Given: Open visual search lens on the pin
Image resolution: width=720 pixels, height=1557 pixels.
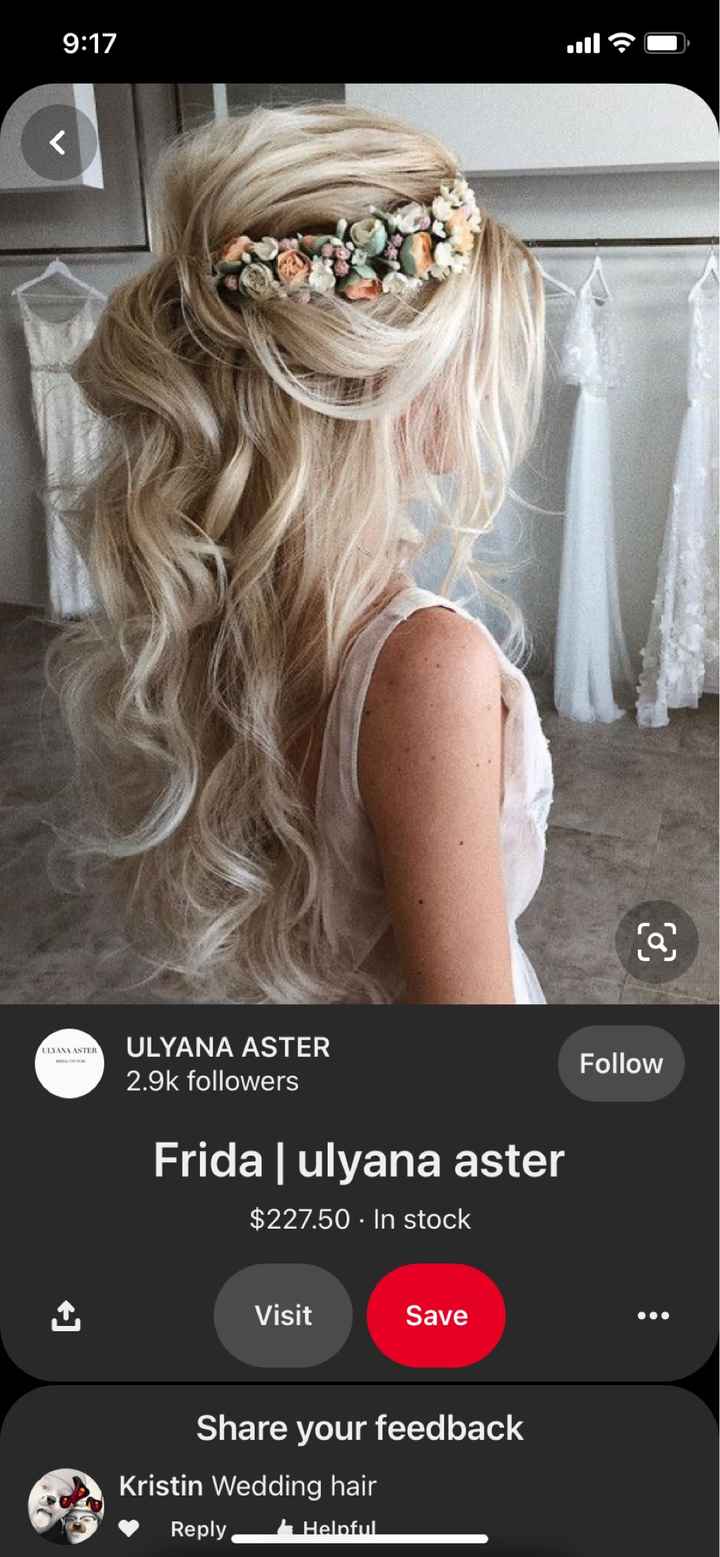Looking at the screenshot, I should pos(656,942).
